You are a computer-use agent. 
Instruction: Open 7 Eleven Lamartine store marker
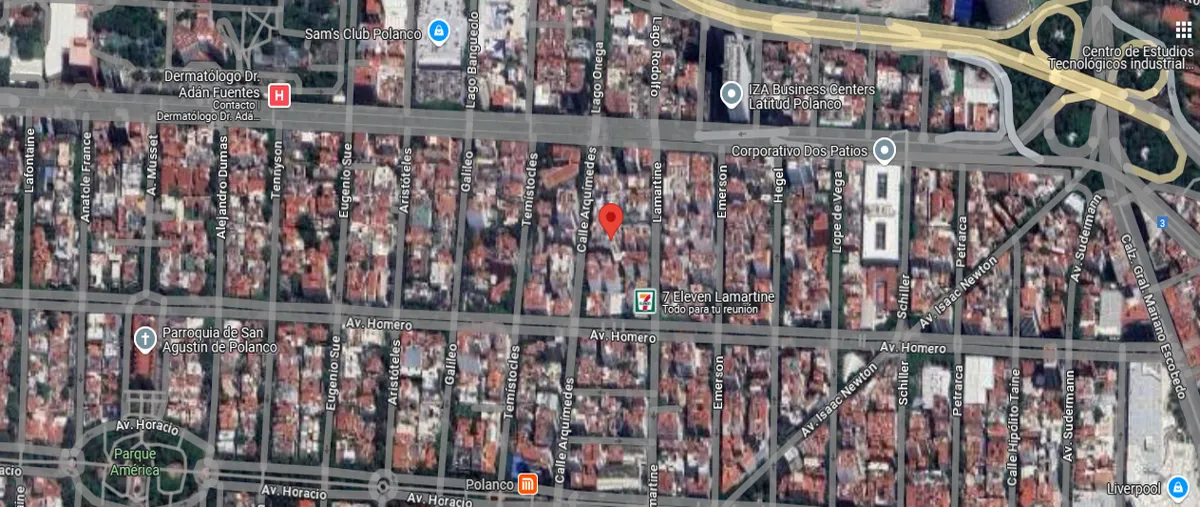click(x=645, y=300)
